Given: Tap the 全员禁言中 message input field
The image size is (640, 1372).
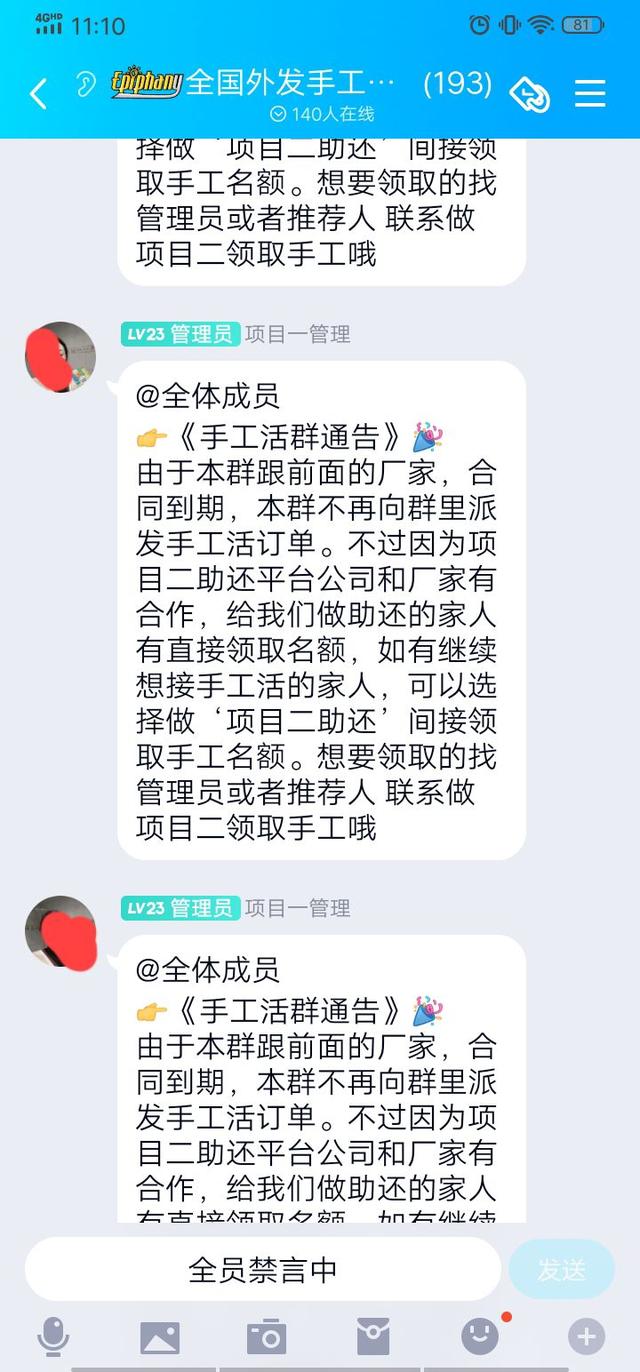Looking at the screenshot, I should [x=262, y=1269].
